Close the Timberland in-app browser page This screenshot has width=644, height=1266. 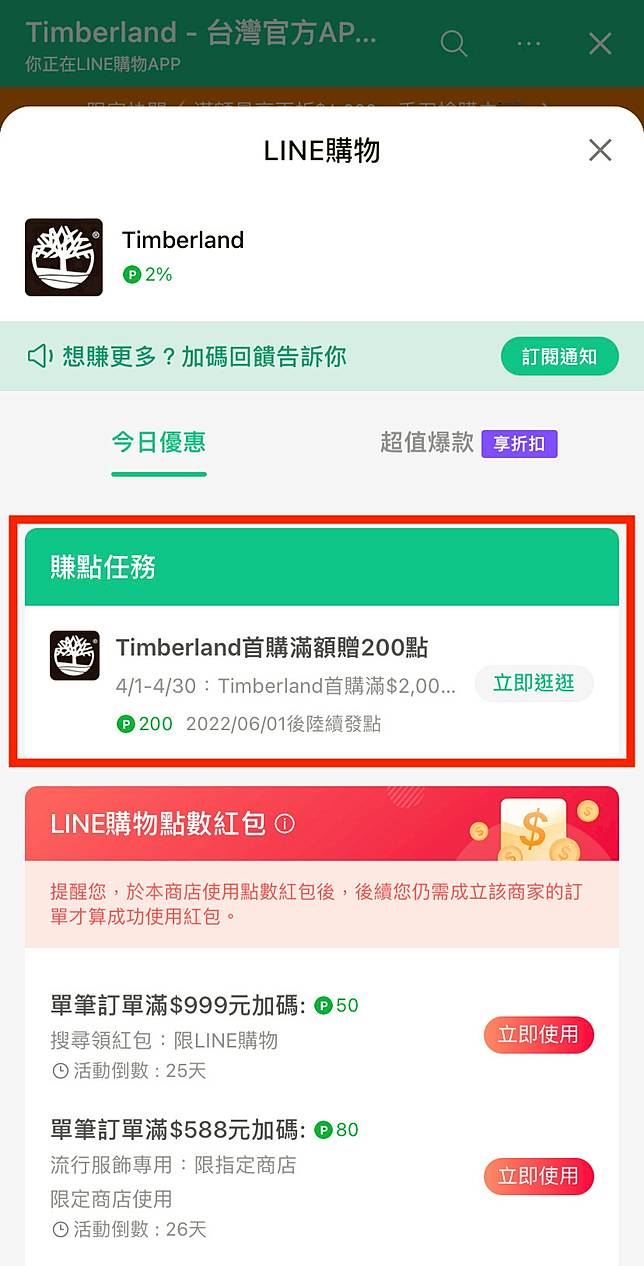[600, 43]
